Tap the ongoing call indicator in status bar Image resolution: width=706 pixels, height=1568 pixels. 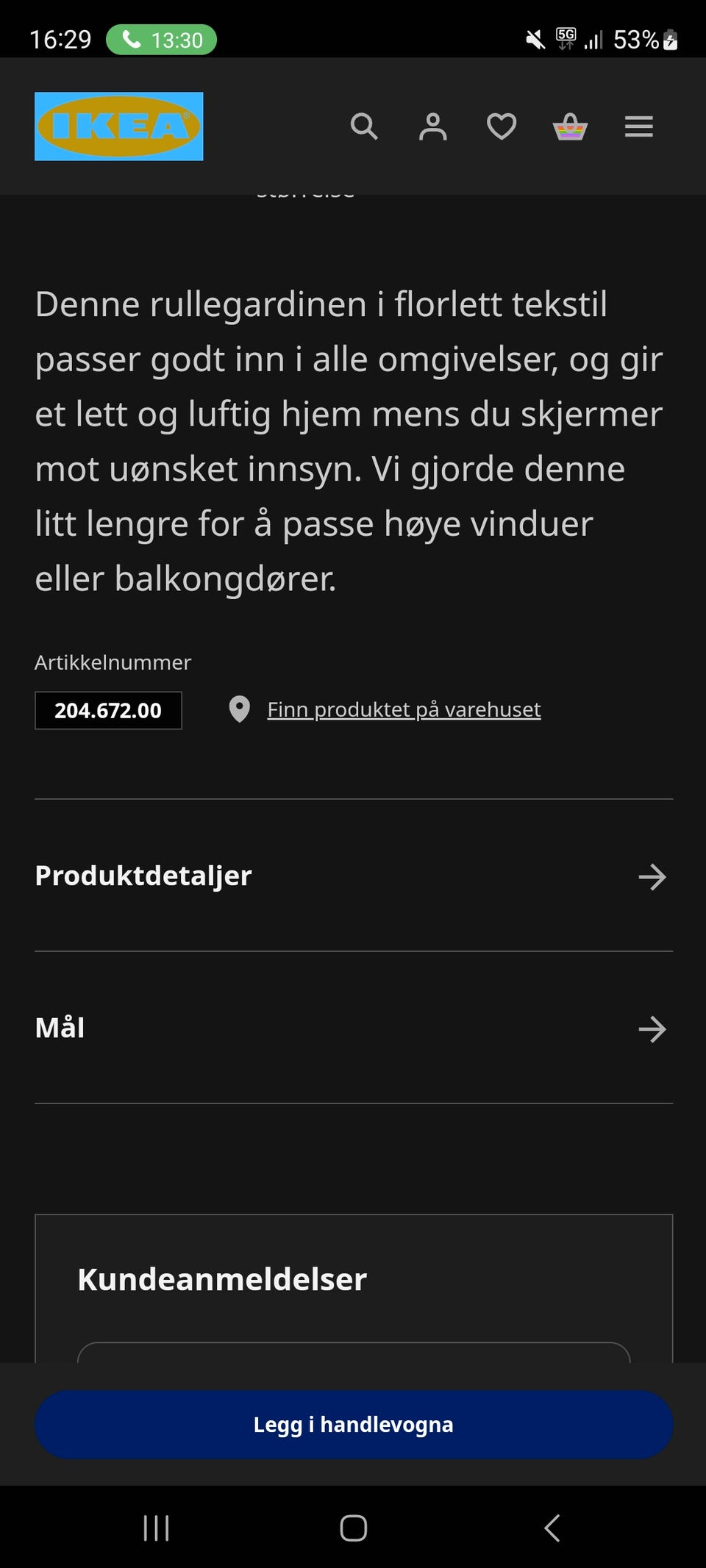pyautogui.click(x=161, y=39)
